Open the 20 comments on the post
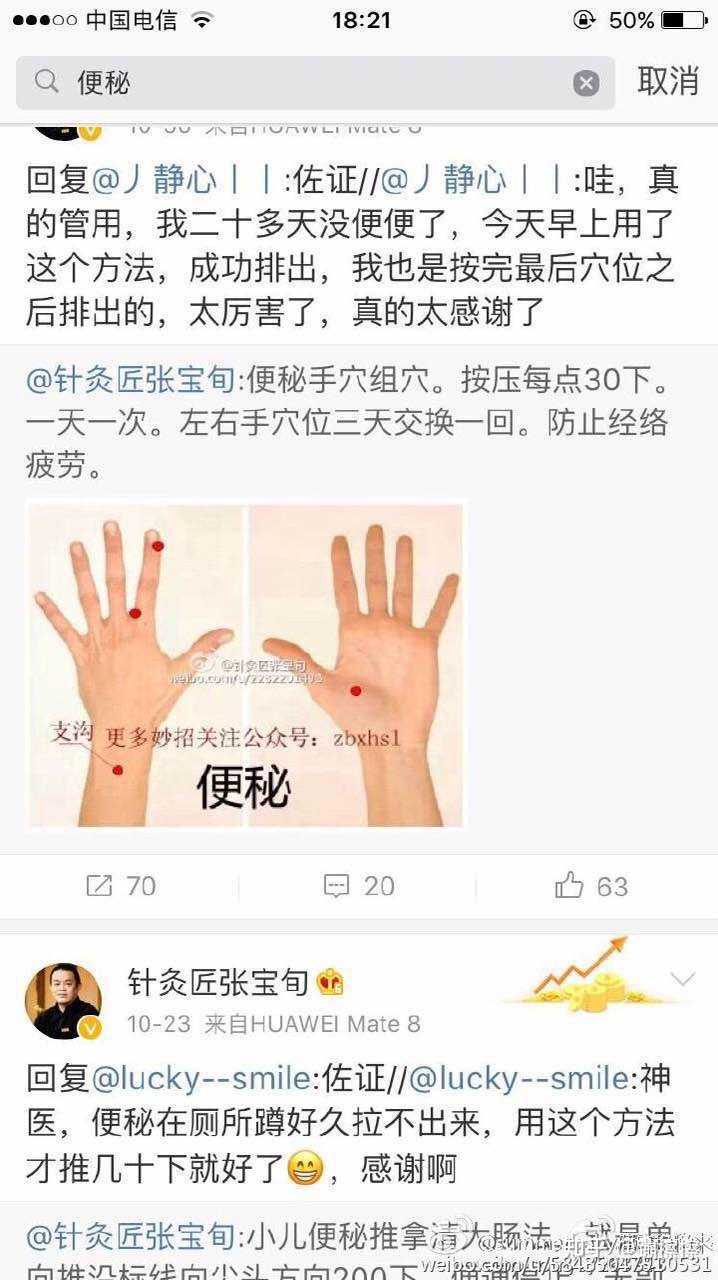This screenshot has height=1280, width=718. 359,885
